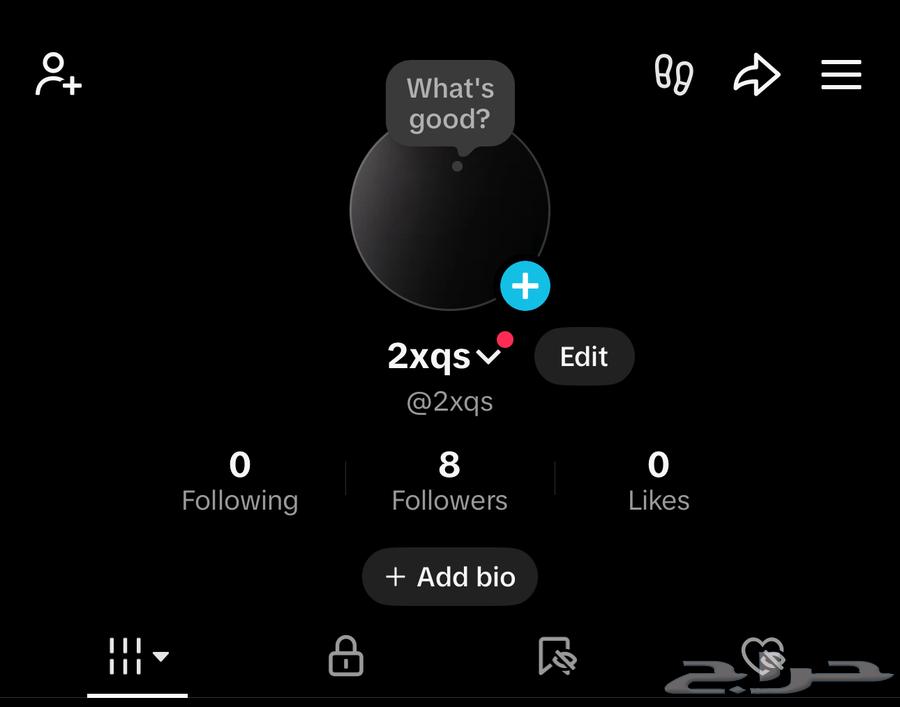Screen dimensions: 900x707
Task: Open the videos grid tab
Action: (137, 657)
